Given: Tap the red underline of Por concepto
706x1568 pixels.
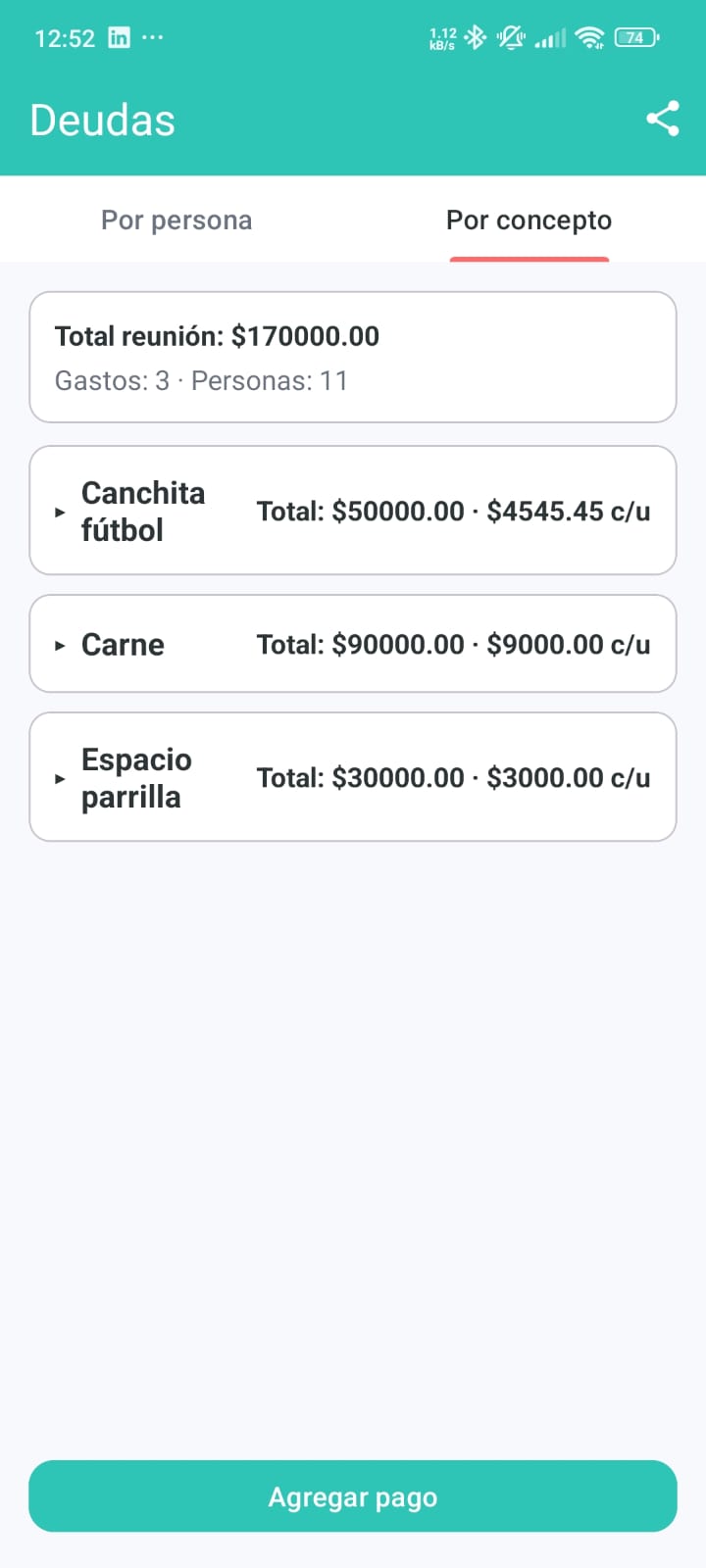Looking at the screenshot, I should click(529, 257).
